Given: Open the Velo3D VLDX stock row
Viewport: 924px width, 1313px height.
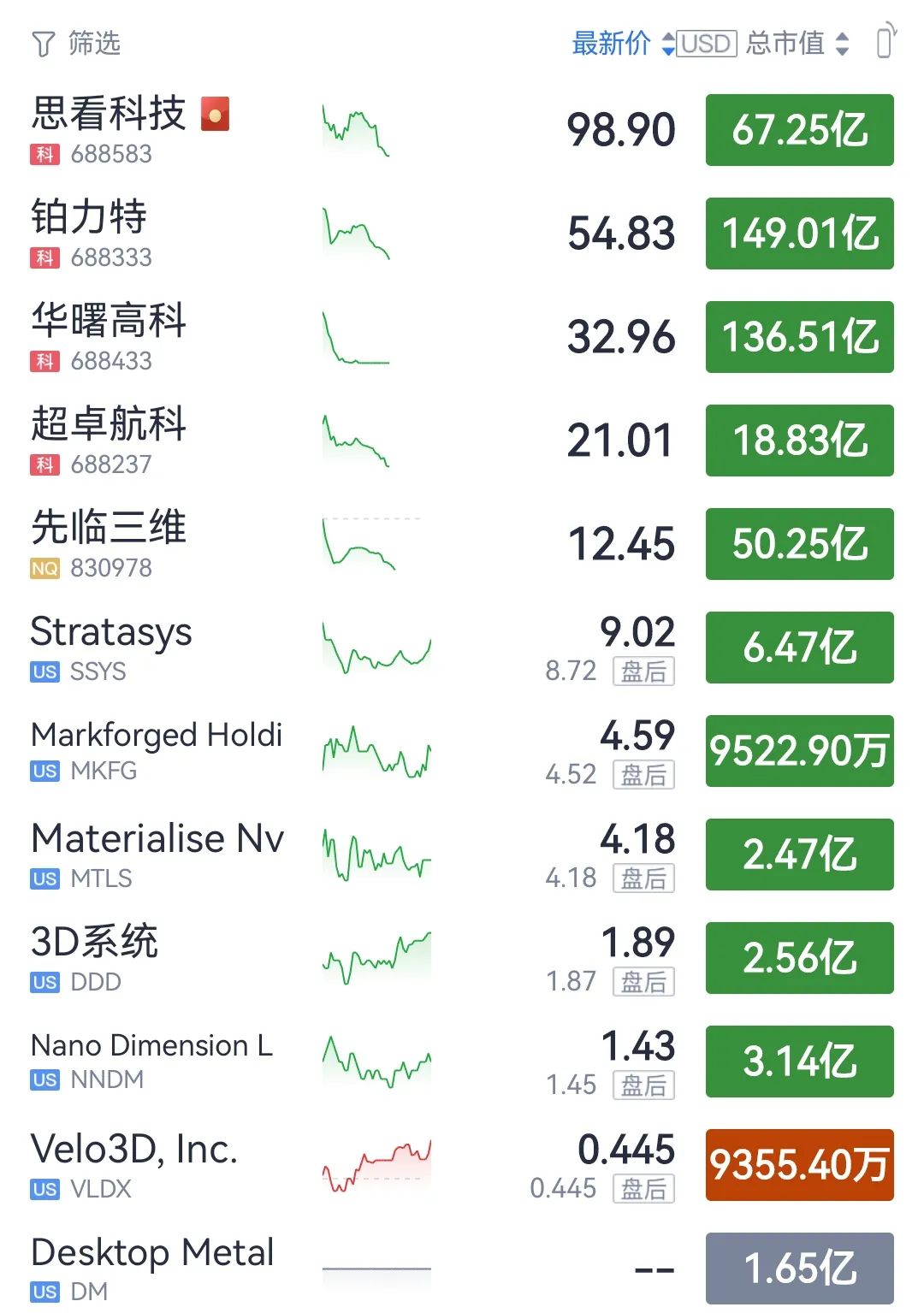Looking at the screenshot, I should pyautogui.click(x=462, y=1165).
